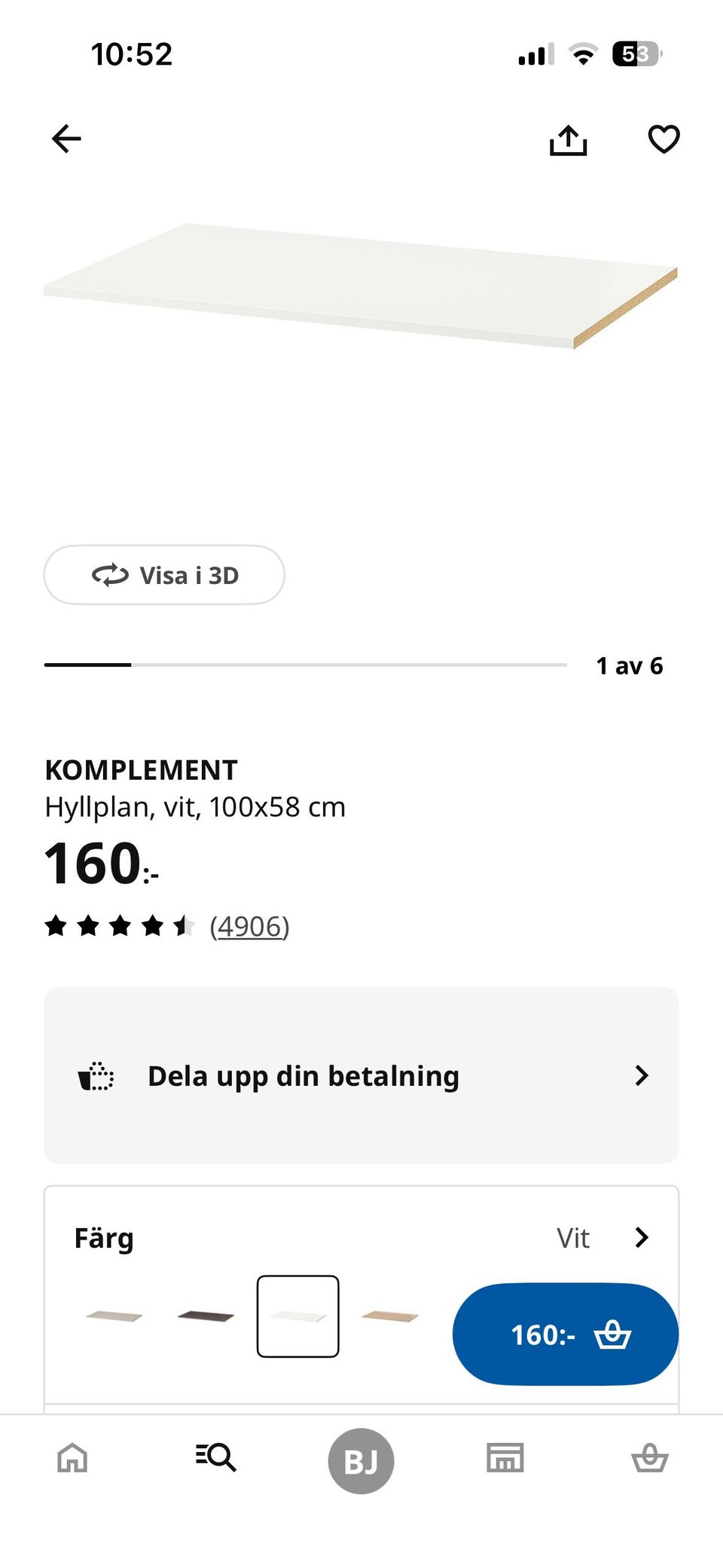
Task: Open the shelf product image
Action: point(361,286)
